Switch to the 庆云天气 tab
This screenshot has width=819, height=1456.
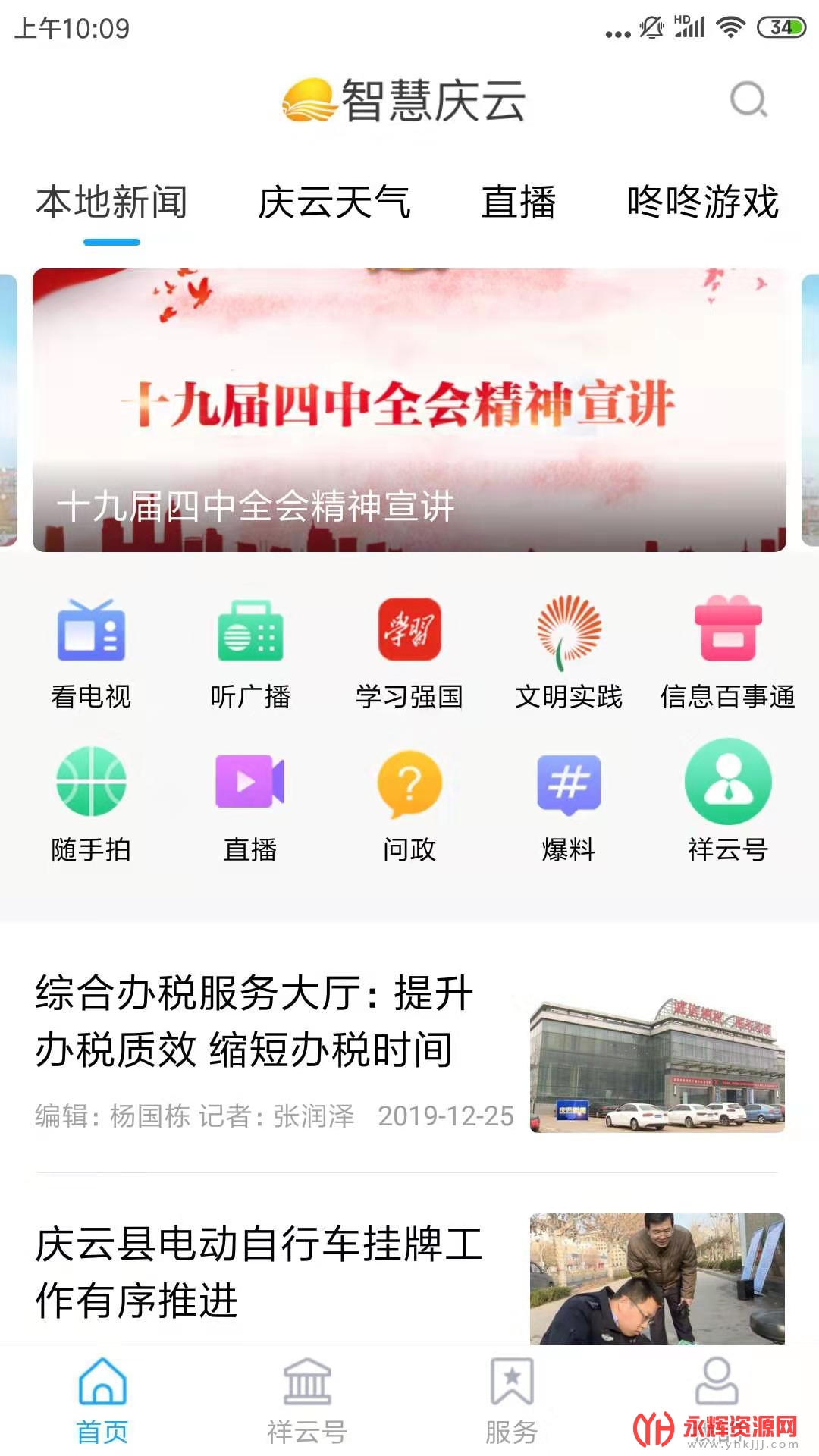click(x=334, y=202)
